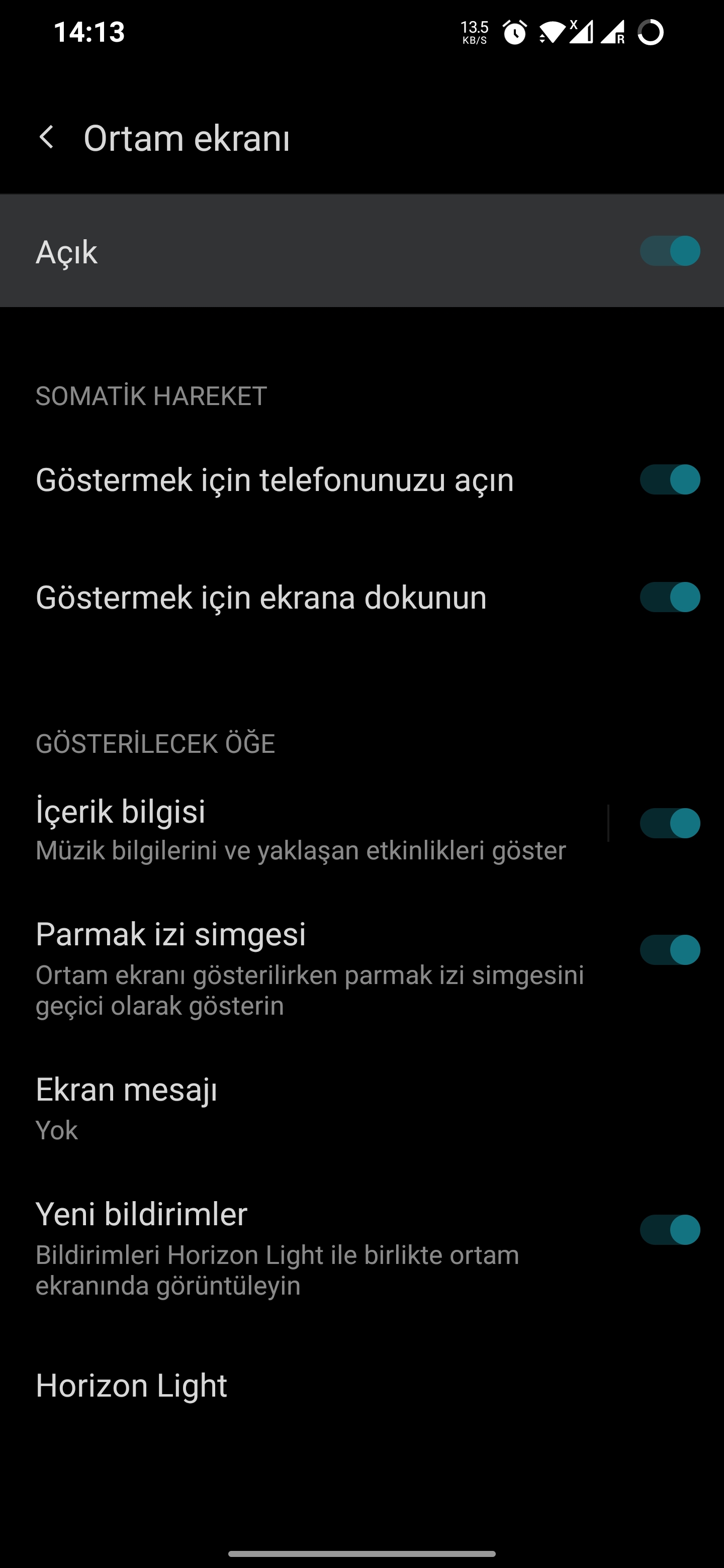724x1568 pixels.
Task: Disable Yeni bildirimler switch
Action: coord(669,1230)
